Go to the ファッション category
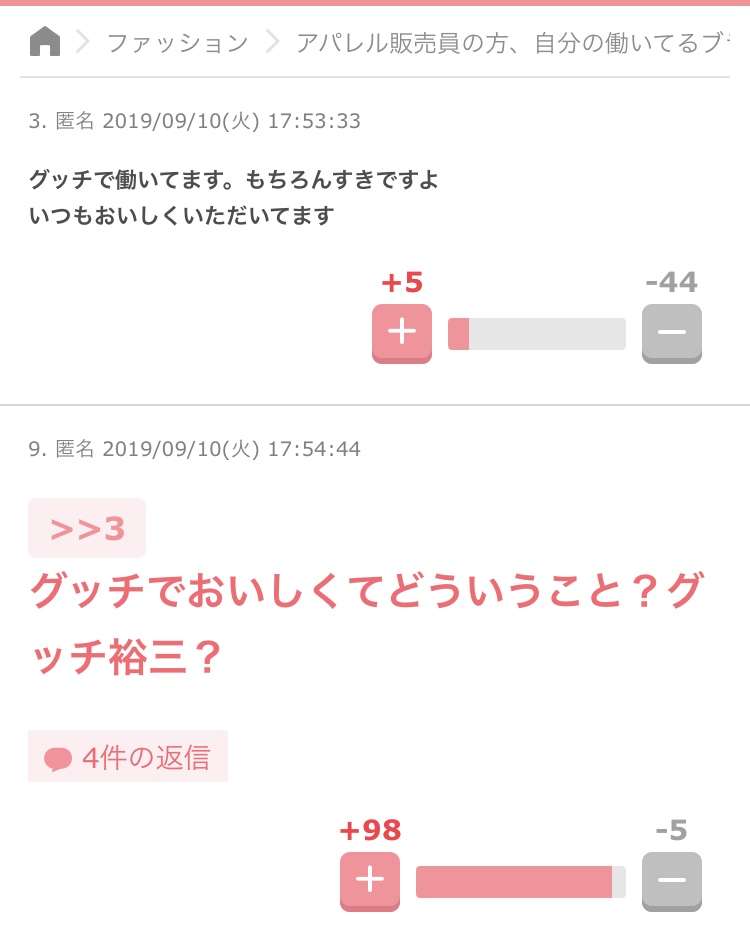Viewport: 750px width, 937px height. pyautogui.click(x=177, y=43)
